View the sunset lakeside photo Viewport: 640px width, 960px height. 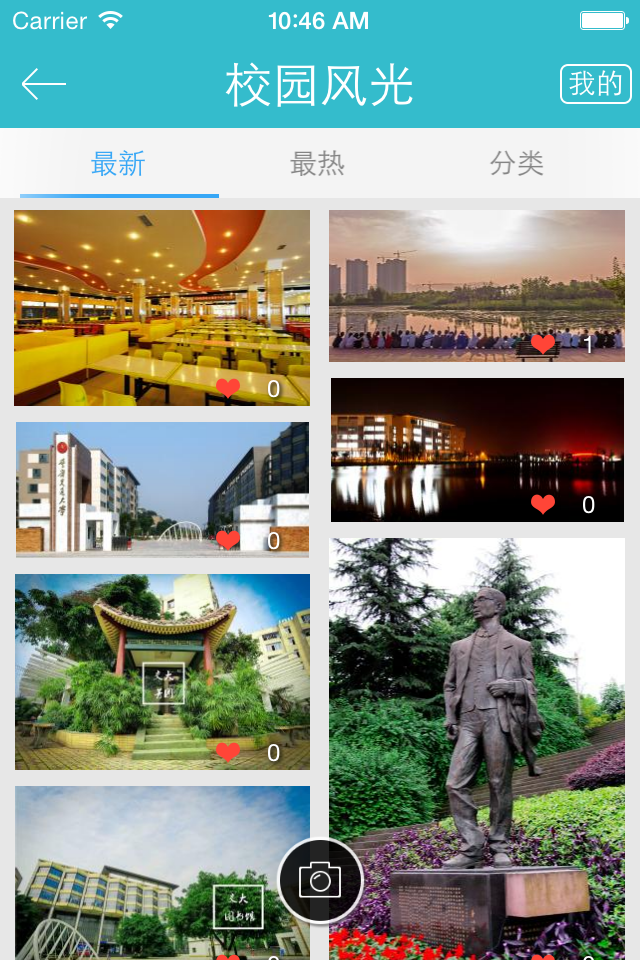476,275
